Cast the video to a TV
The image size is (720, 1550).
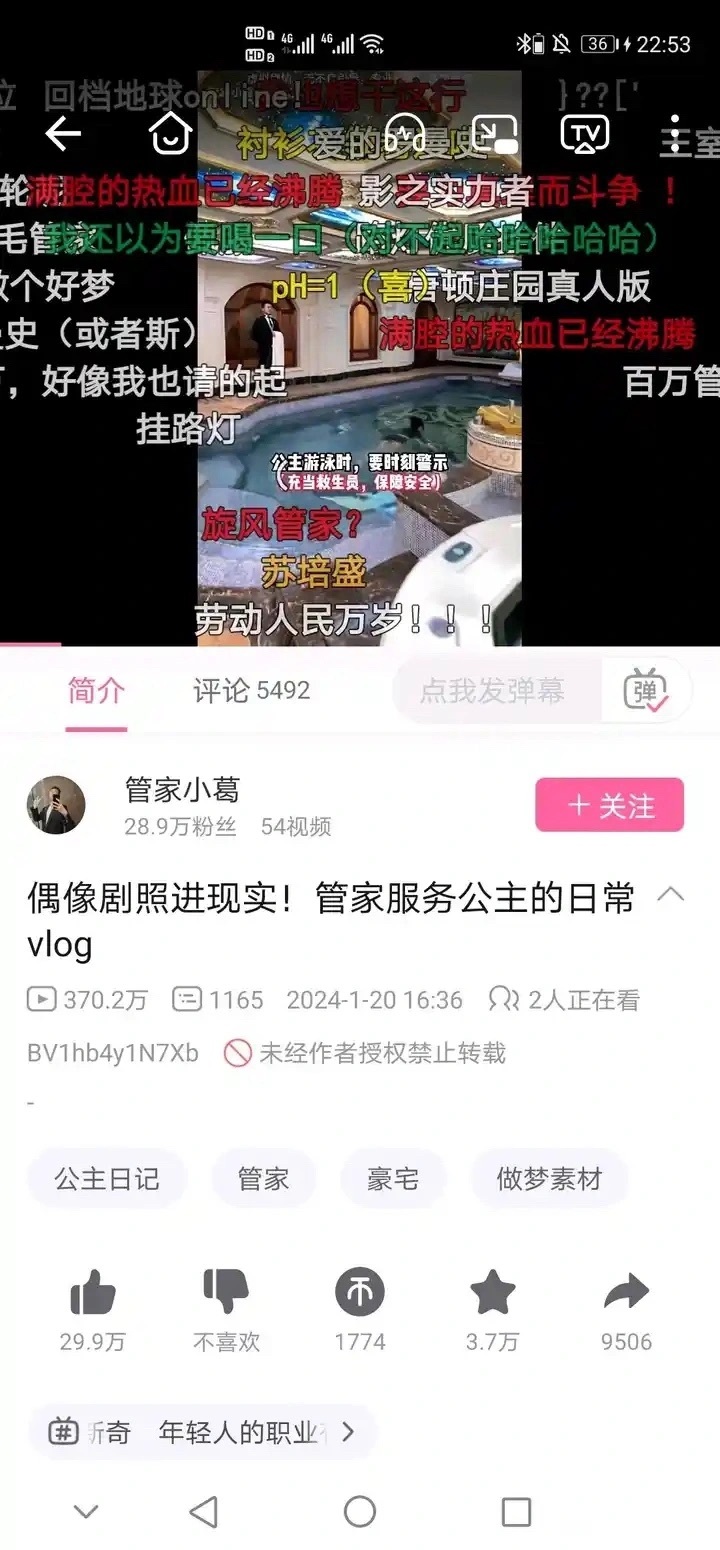point(585,133)
